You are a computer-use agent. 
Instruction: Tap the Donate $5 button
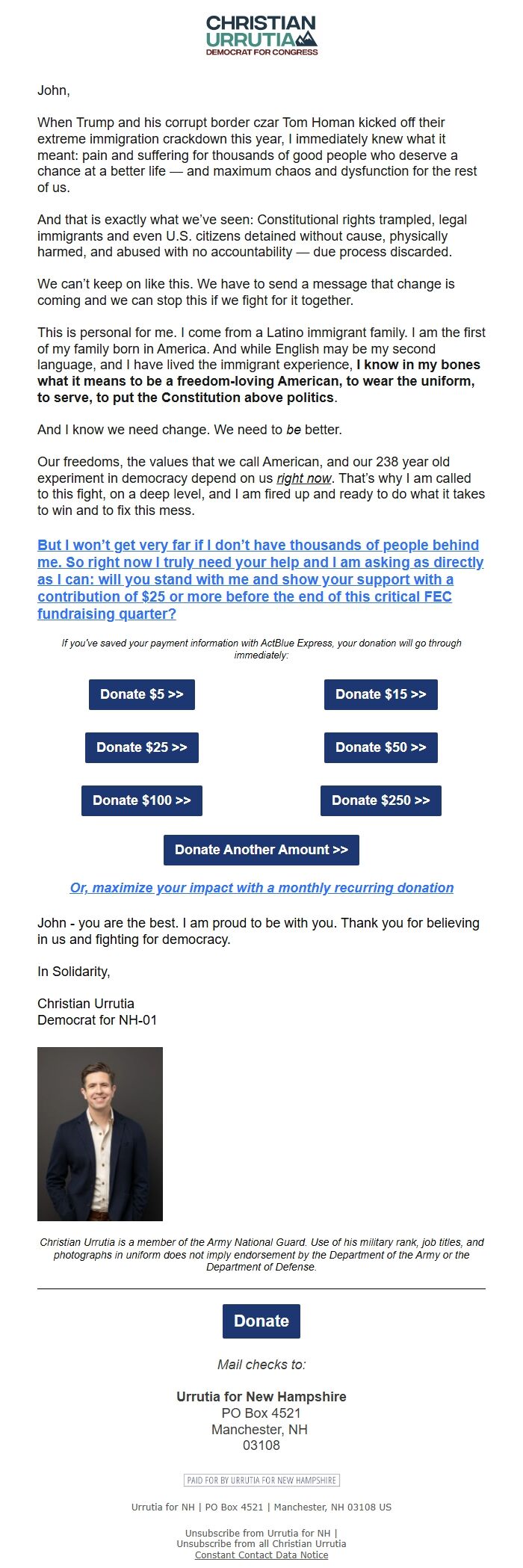141,694
